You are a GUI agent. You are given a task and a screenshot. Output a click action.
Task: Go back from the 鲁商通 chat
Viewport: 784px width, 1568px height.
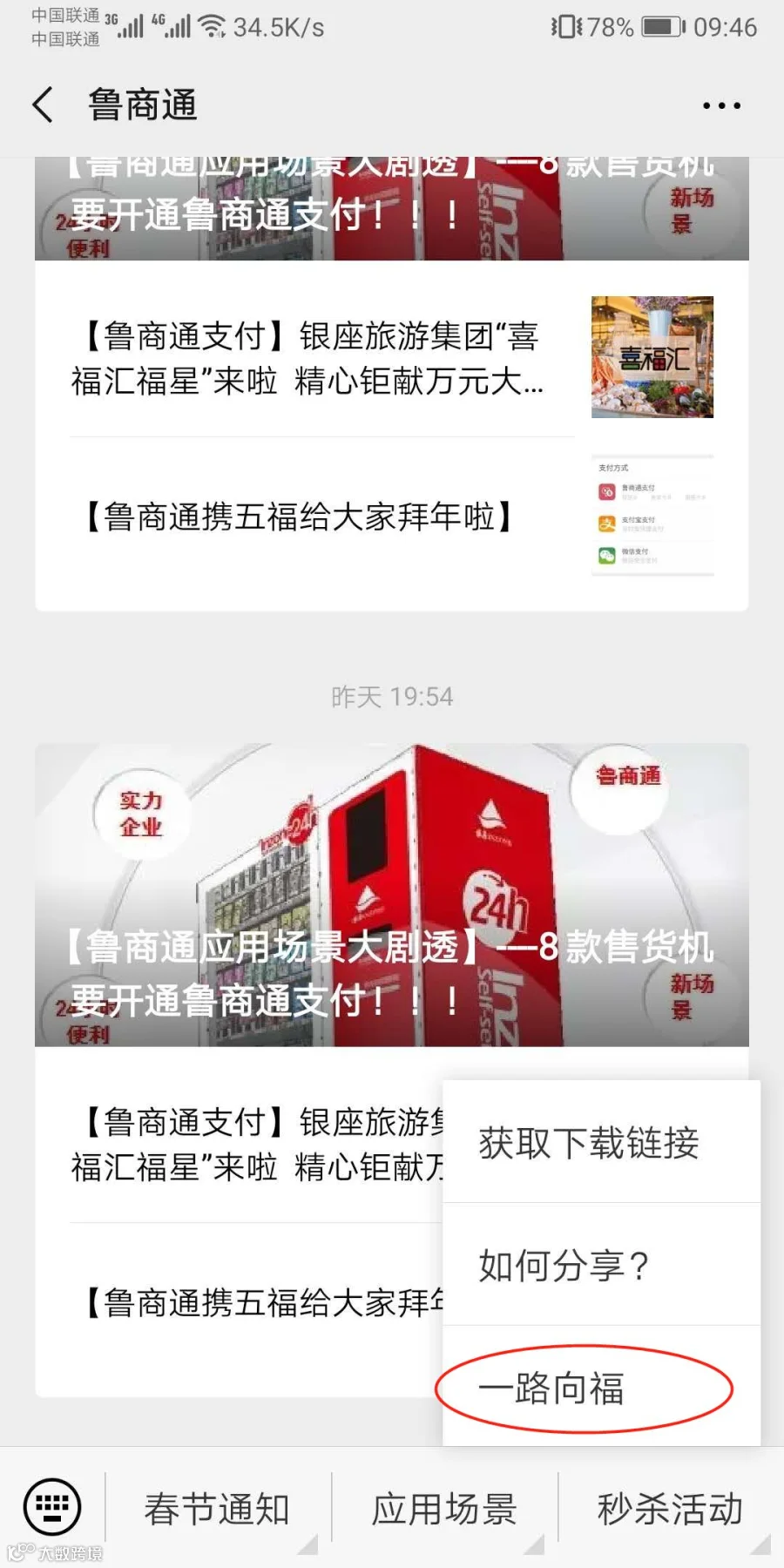(x=43, y=105)
